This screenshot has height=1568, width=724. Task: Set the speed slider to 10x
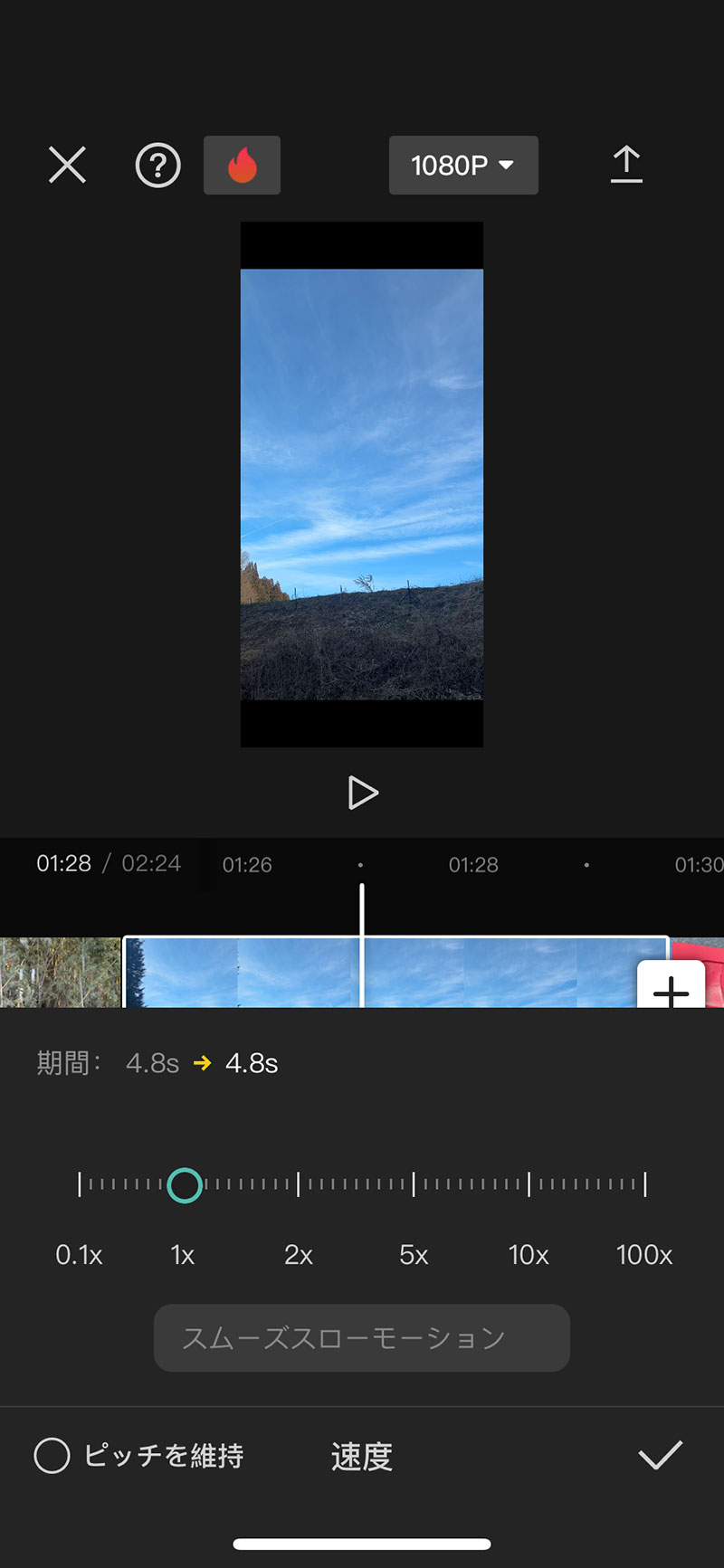529,1184
